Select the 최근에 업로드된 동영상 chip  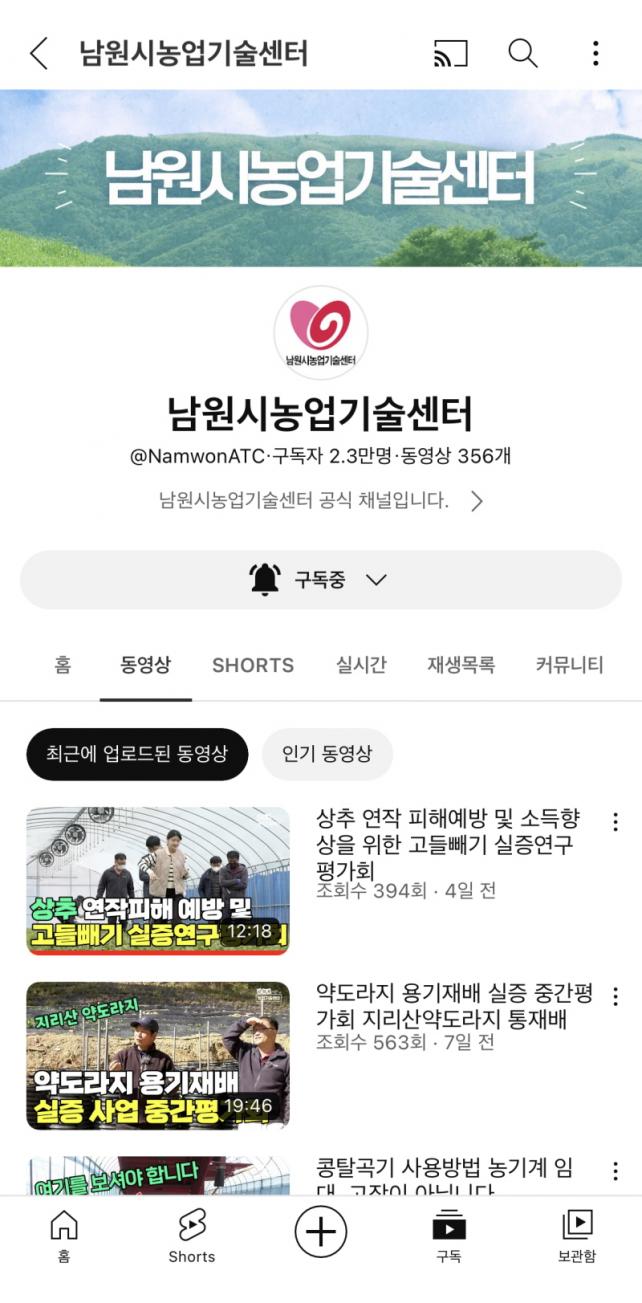(137, 754)
